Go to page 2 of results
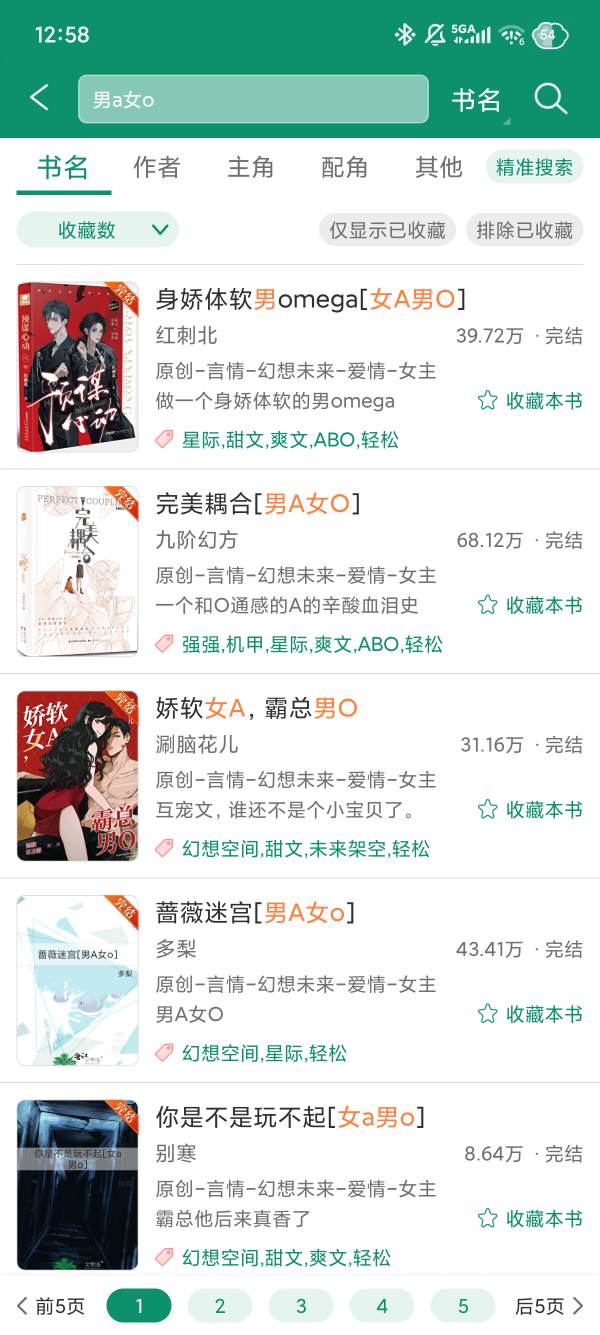 tap(220, 1306)
